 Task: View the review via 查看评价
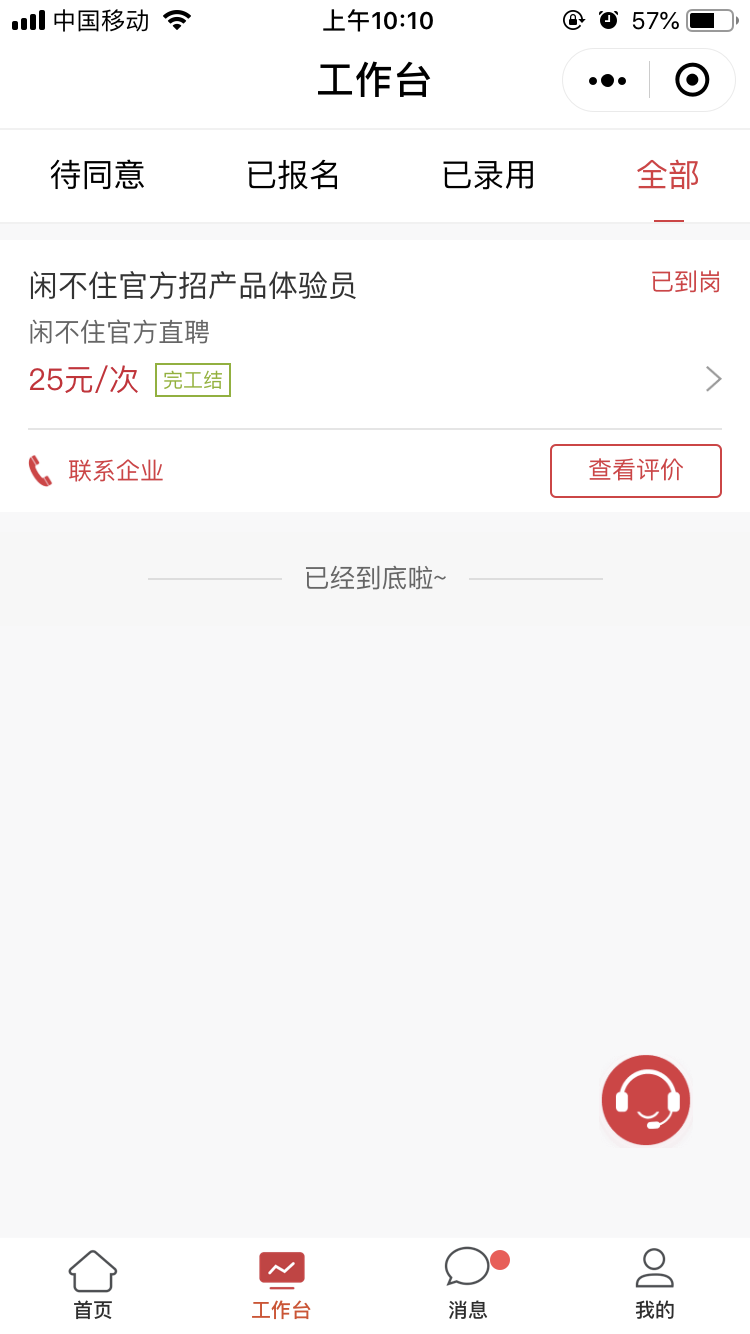pos(636,470)
